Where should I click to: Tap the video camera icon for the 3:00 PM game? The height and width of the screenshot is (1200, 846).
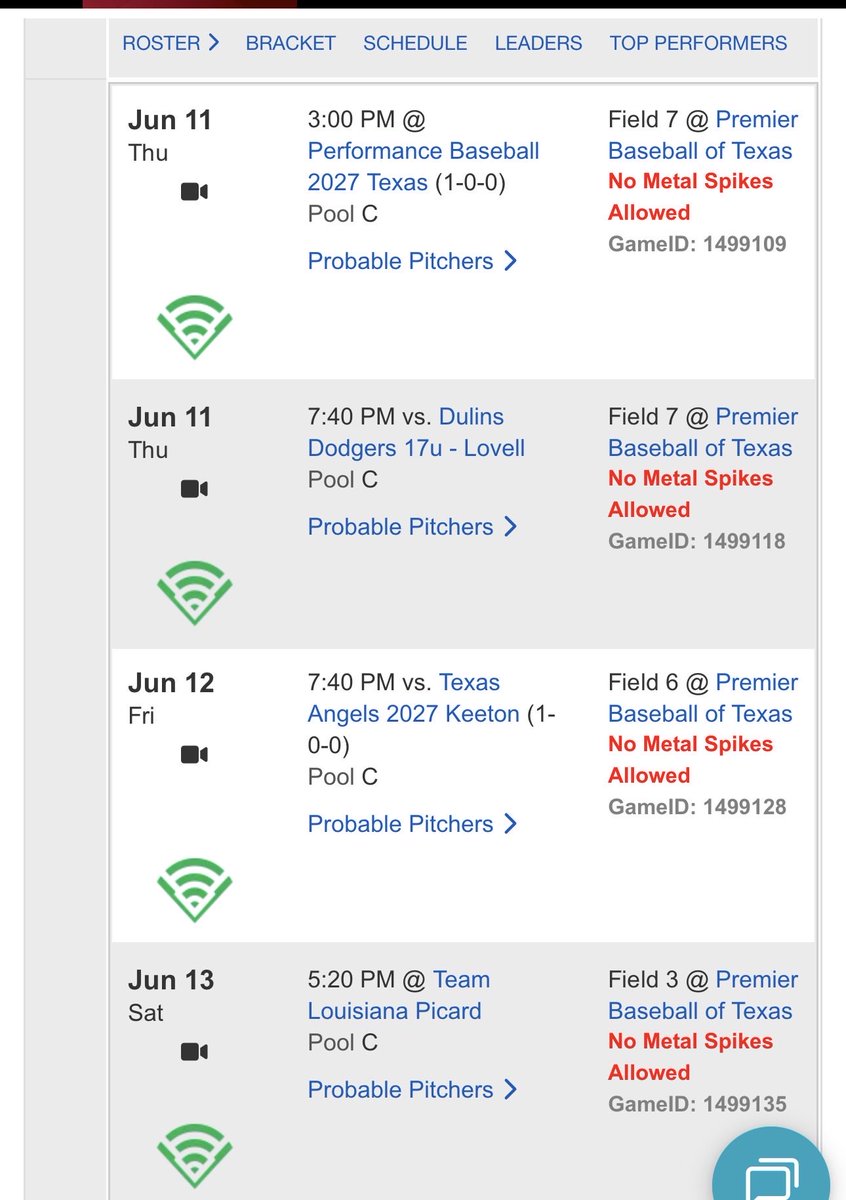[x=194, y=191]
